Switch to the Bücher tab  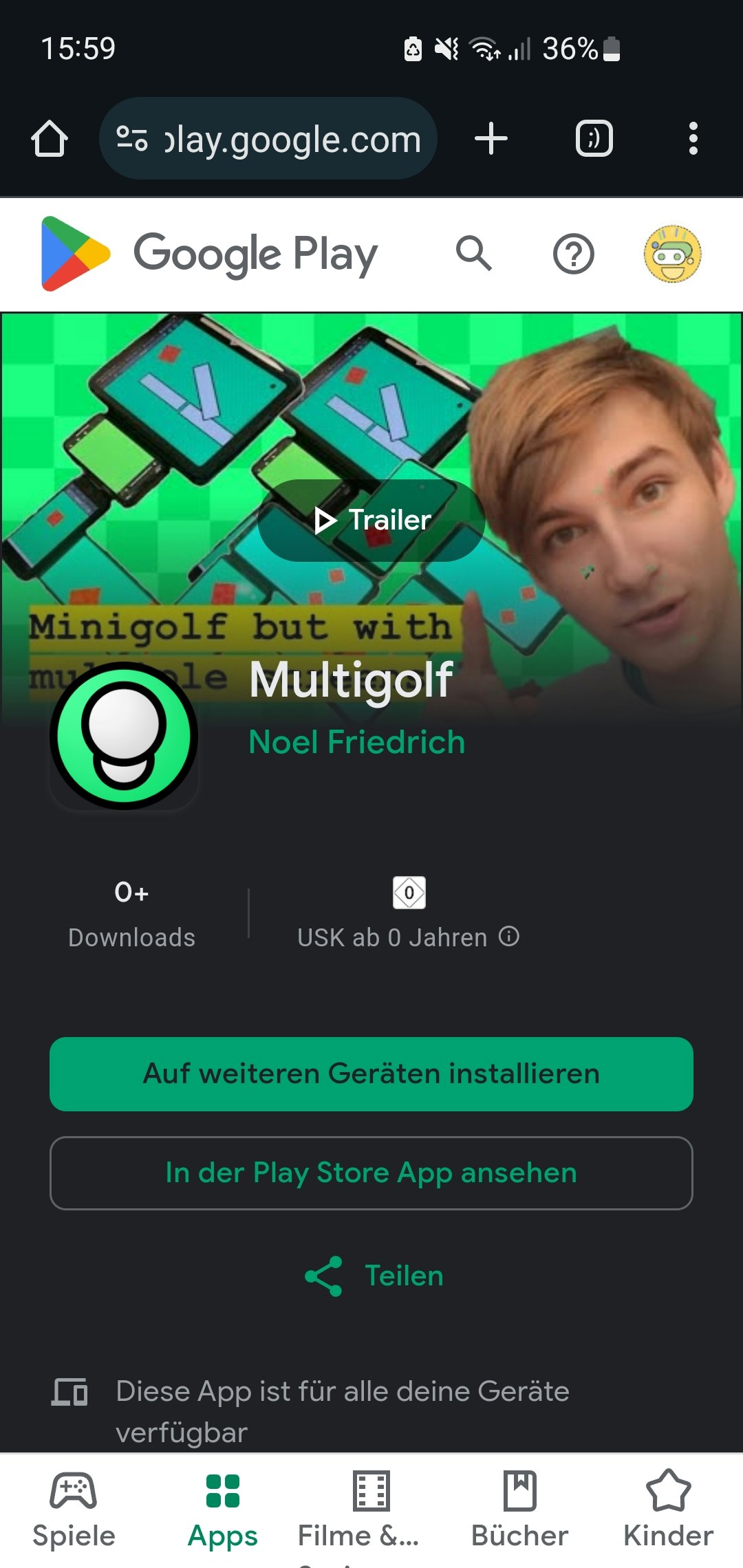(x=519, y=1510)
